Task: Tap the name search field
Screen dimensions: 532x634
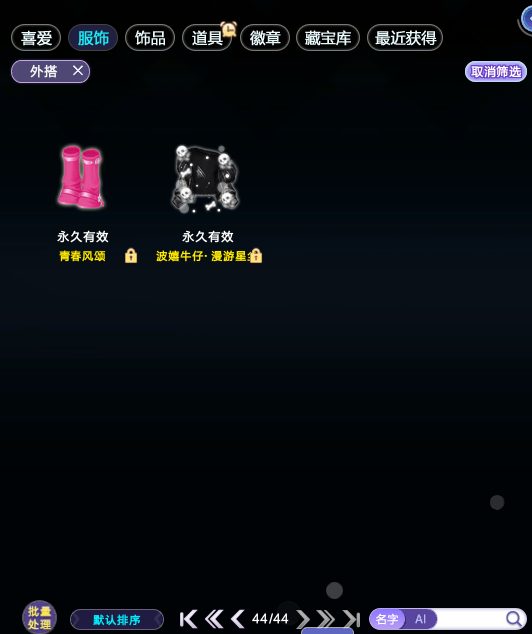Action: (471, 619)
